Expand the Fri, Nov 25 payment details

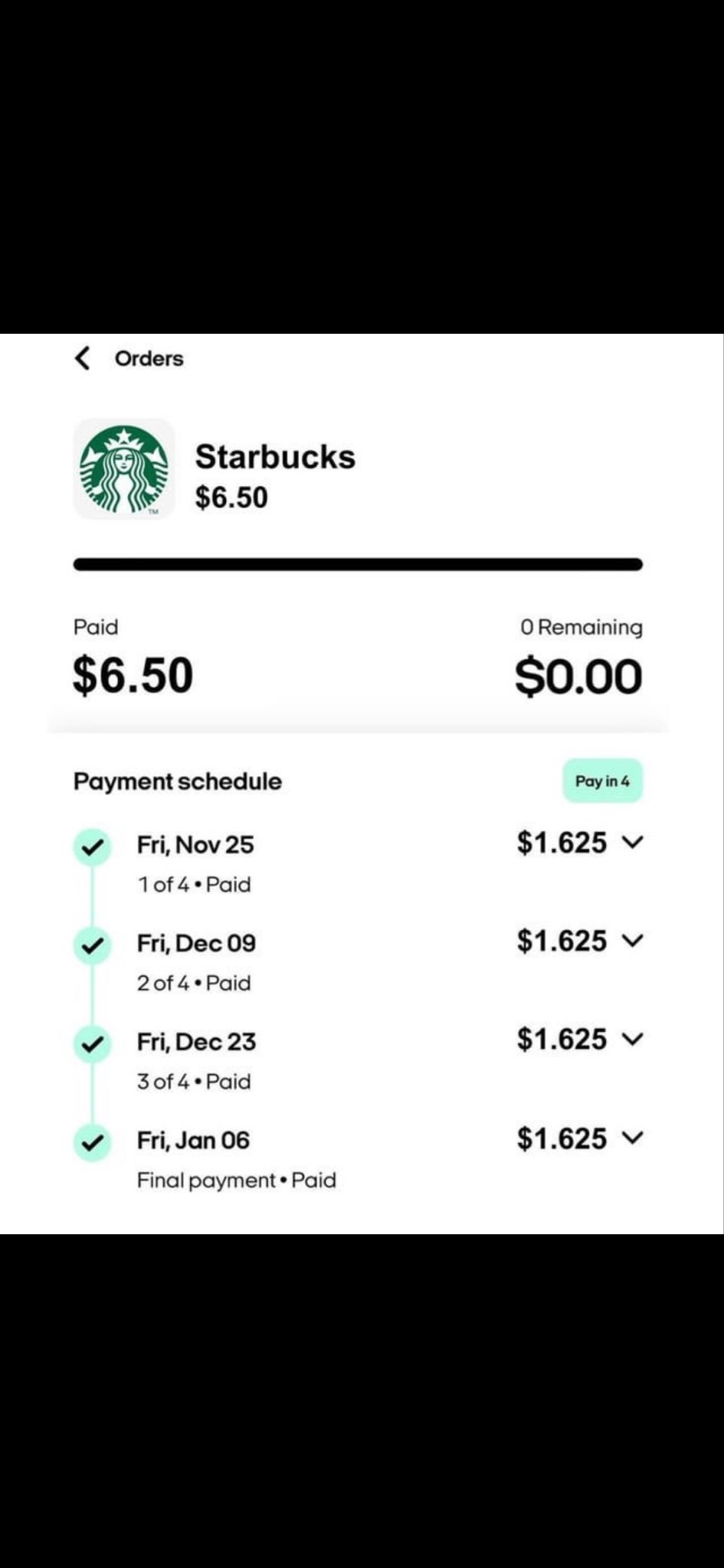point(633,843)
